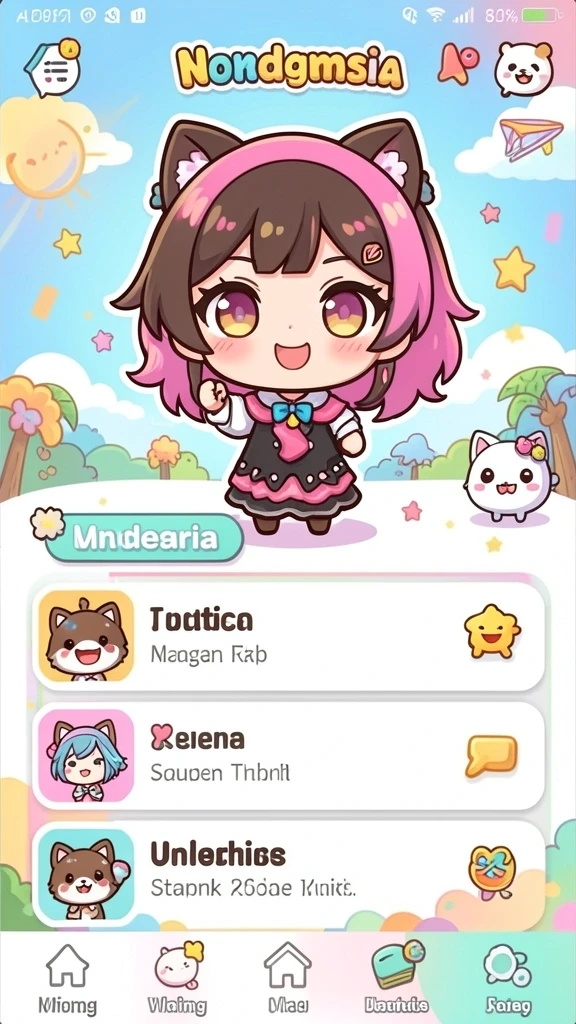Viewport: 576px width, 1024px height.
Task: Open the green wallet tab
Action: pyautogui.click(x=396, y=978)
